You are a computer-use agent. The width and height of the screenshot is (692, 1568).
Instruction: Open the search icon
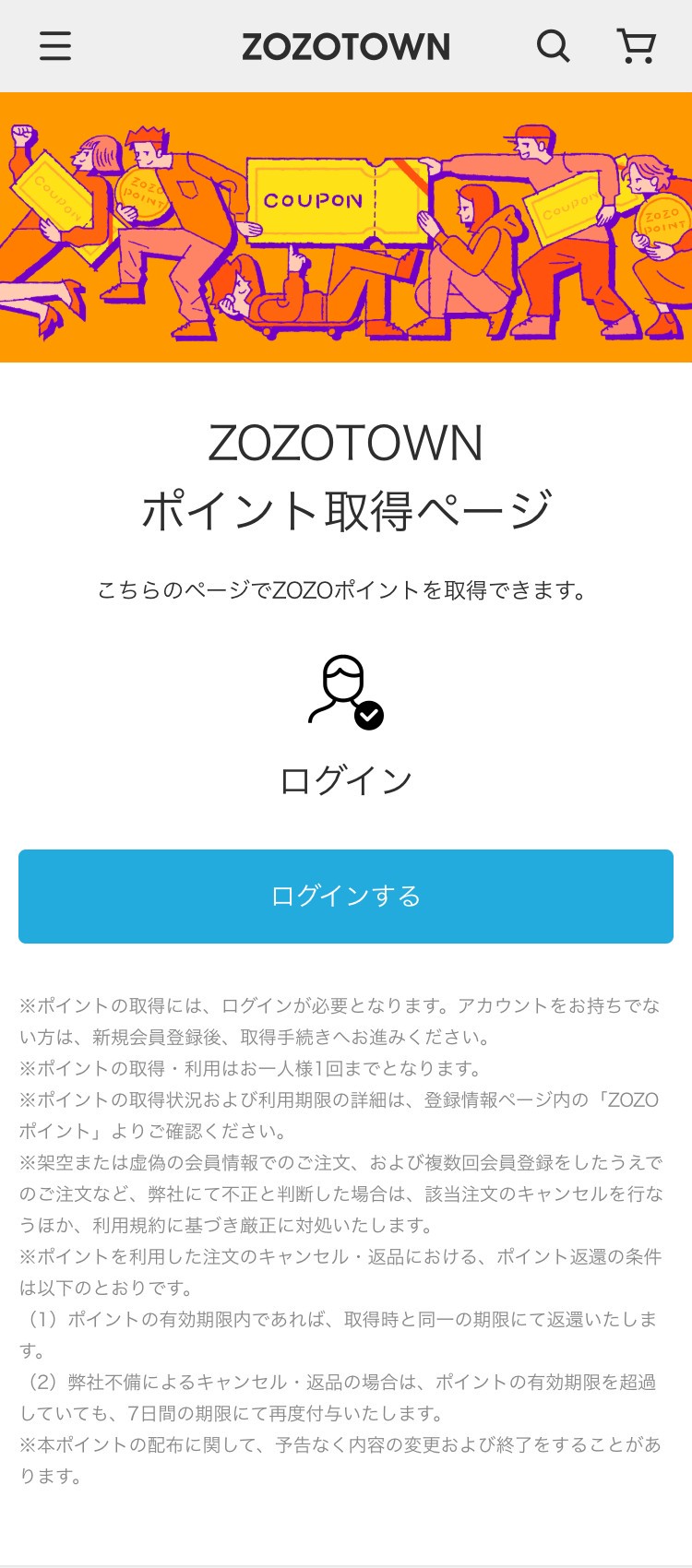pos(554,46)
